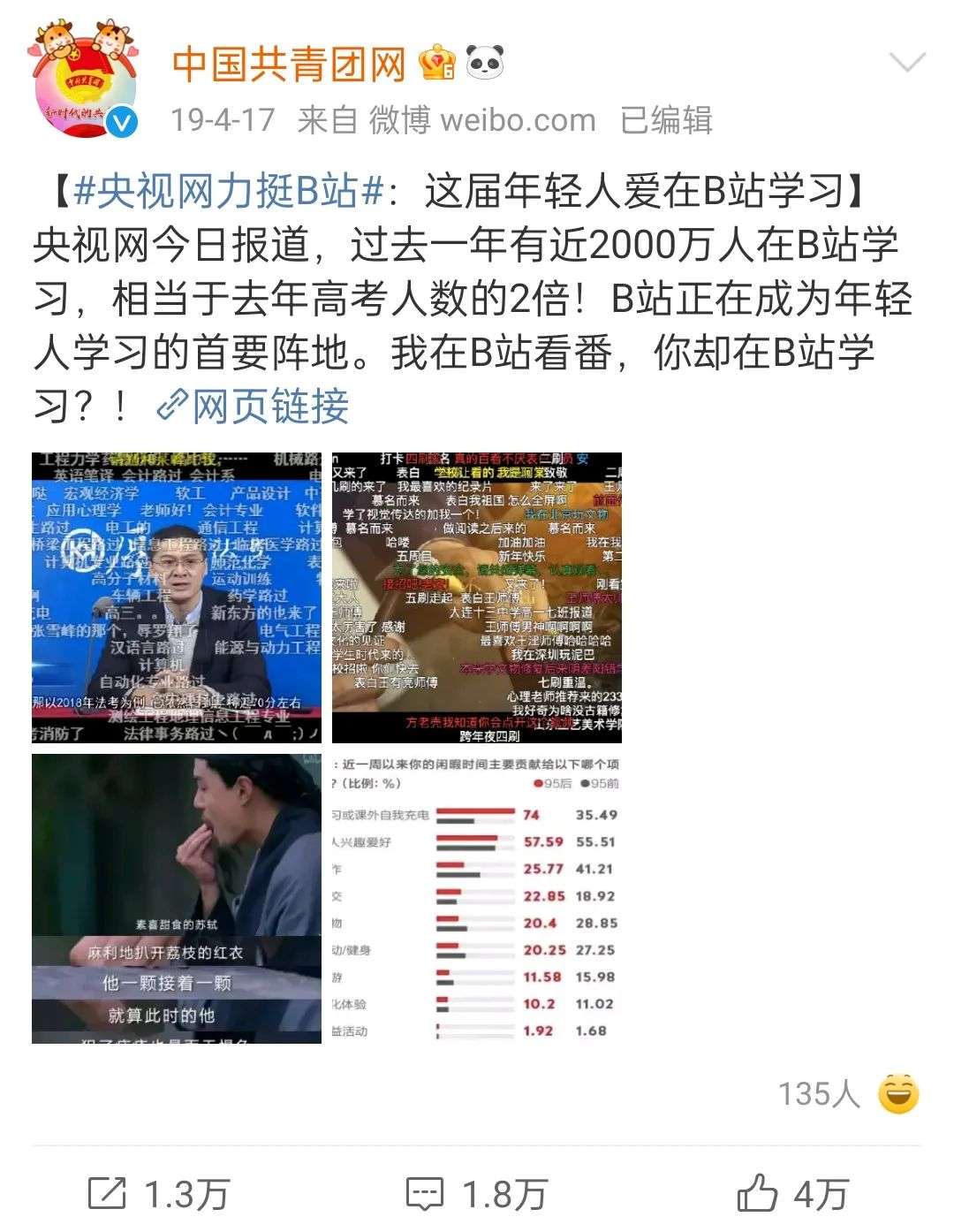Open the 1.8万 comments
This screenshot has height=1232, width=954.
[x=477, y=1194]
